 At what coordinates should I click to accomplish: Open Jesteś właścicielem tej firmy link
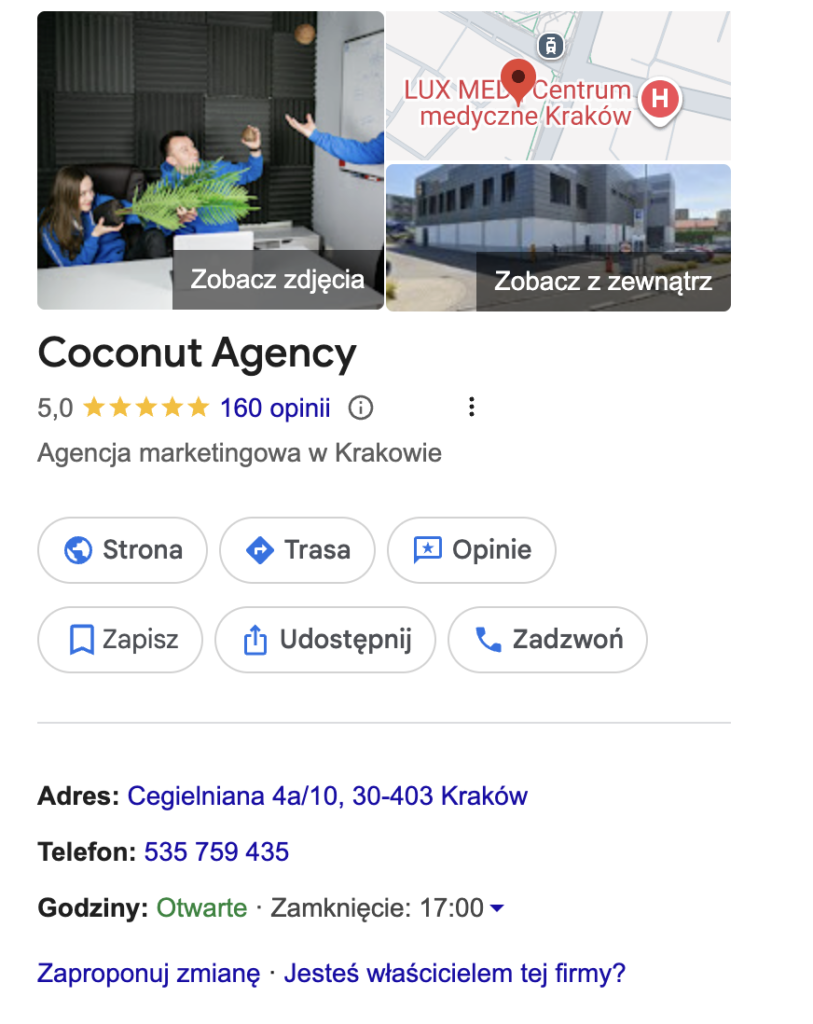pyautogui.click(x=454, y=973)
